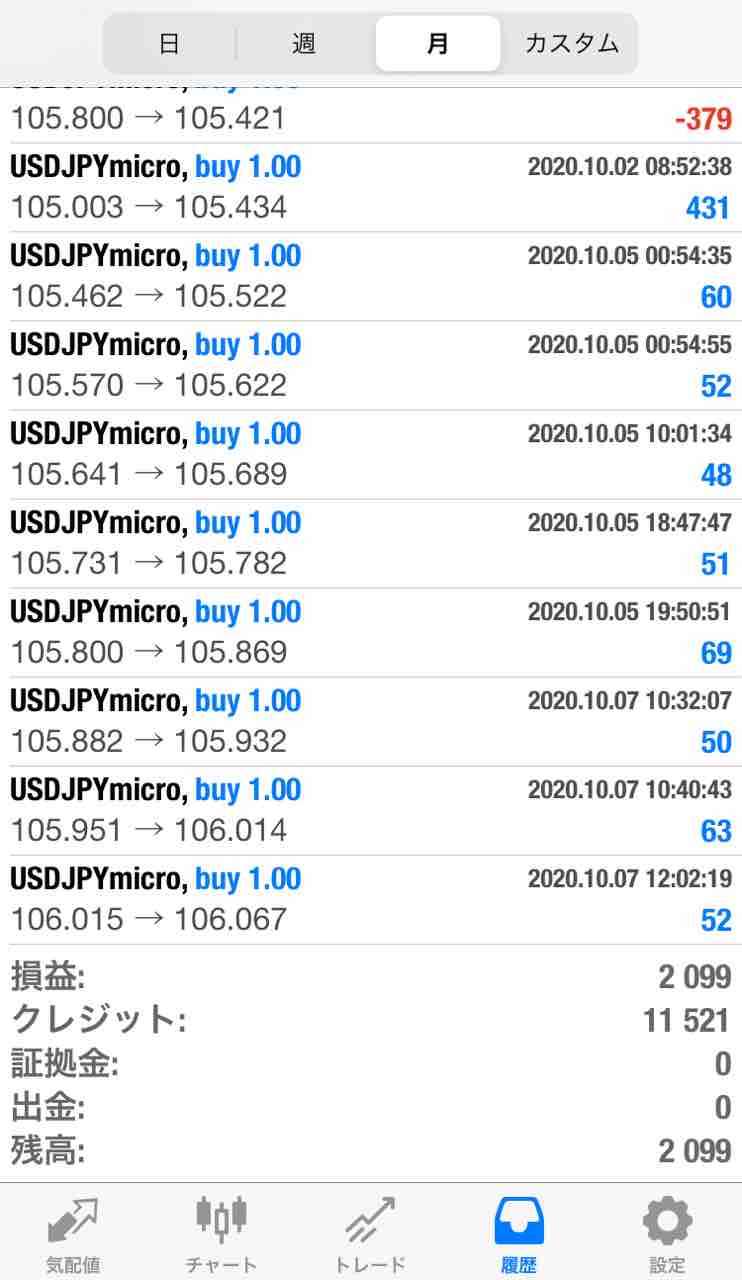Expand the trade dated 2020.10.05 19:50:51
The width and height of the screenshot is (742, 1280).
click(370, 633)
